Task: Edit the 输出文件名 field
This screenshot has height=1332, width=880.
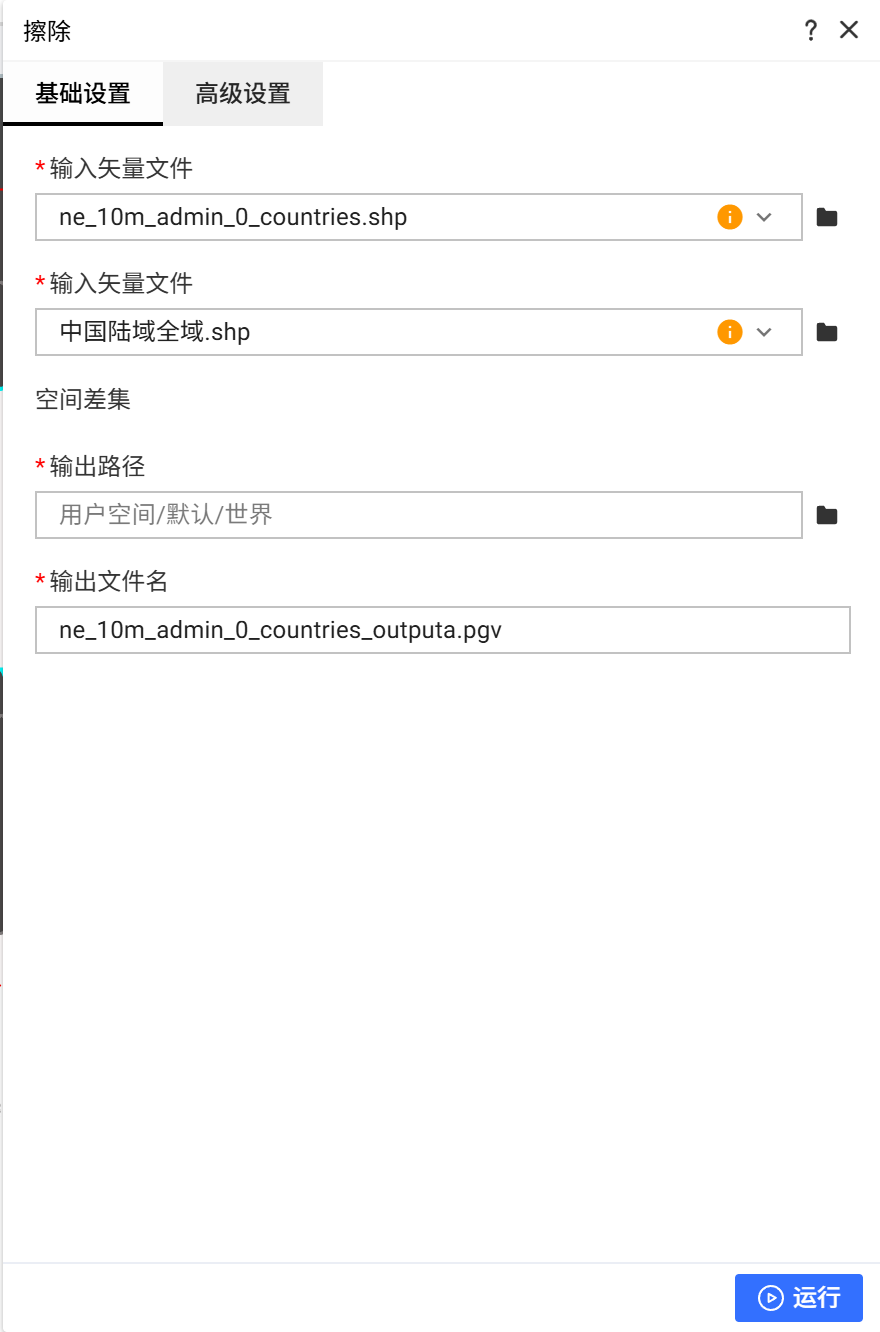Action: pos(442,630)
